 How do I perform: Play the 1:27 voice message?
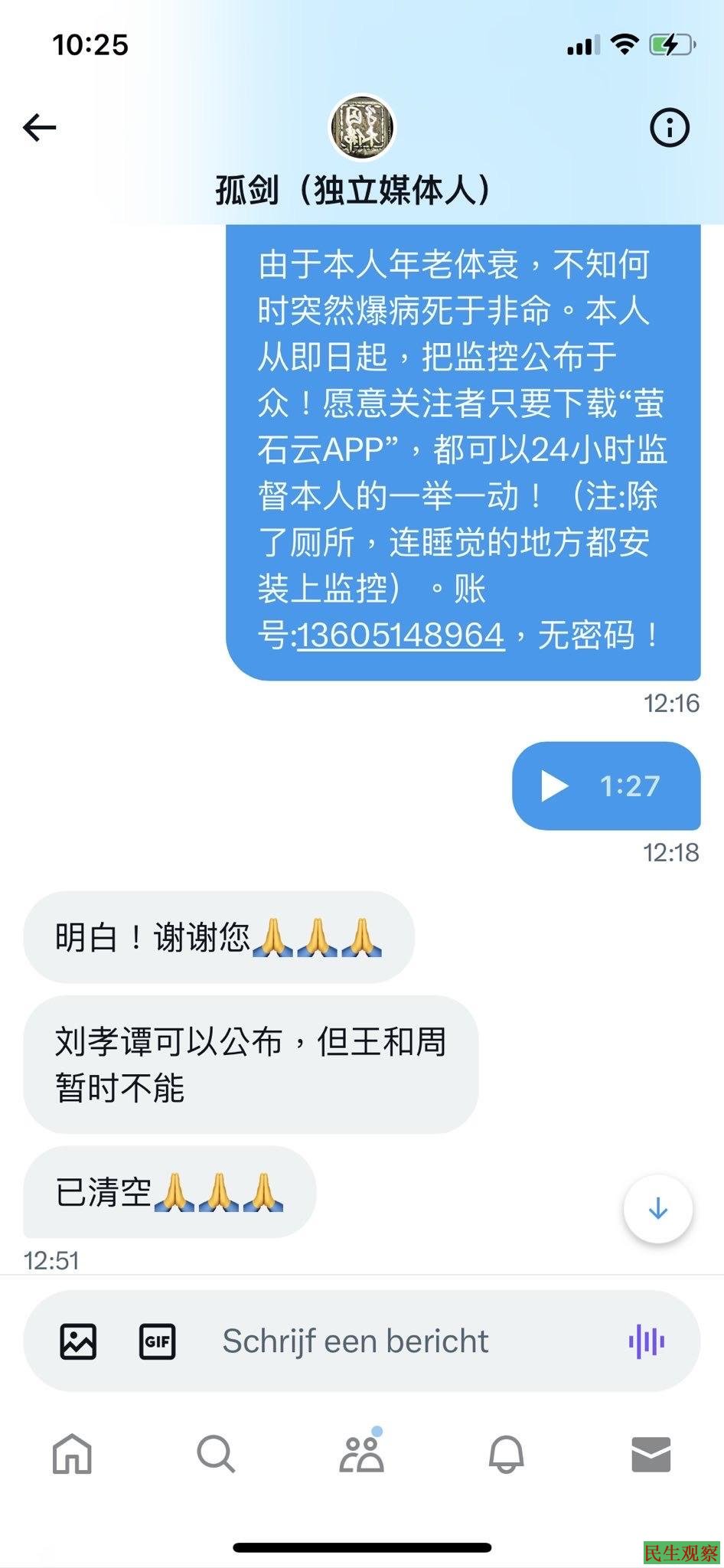click(554, 786)
